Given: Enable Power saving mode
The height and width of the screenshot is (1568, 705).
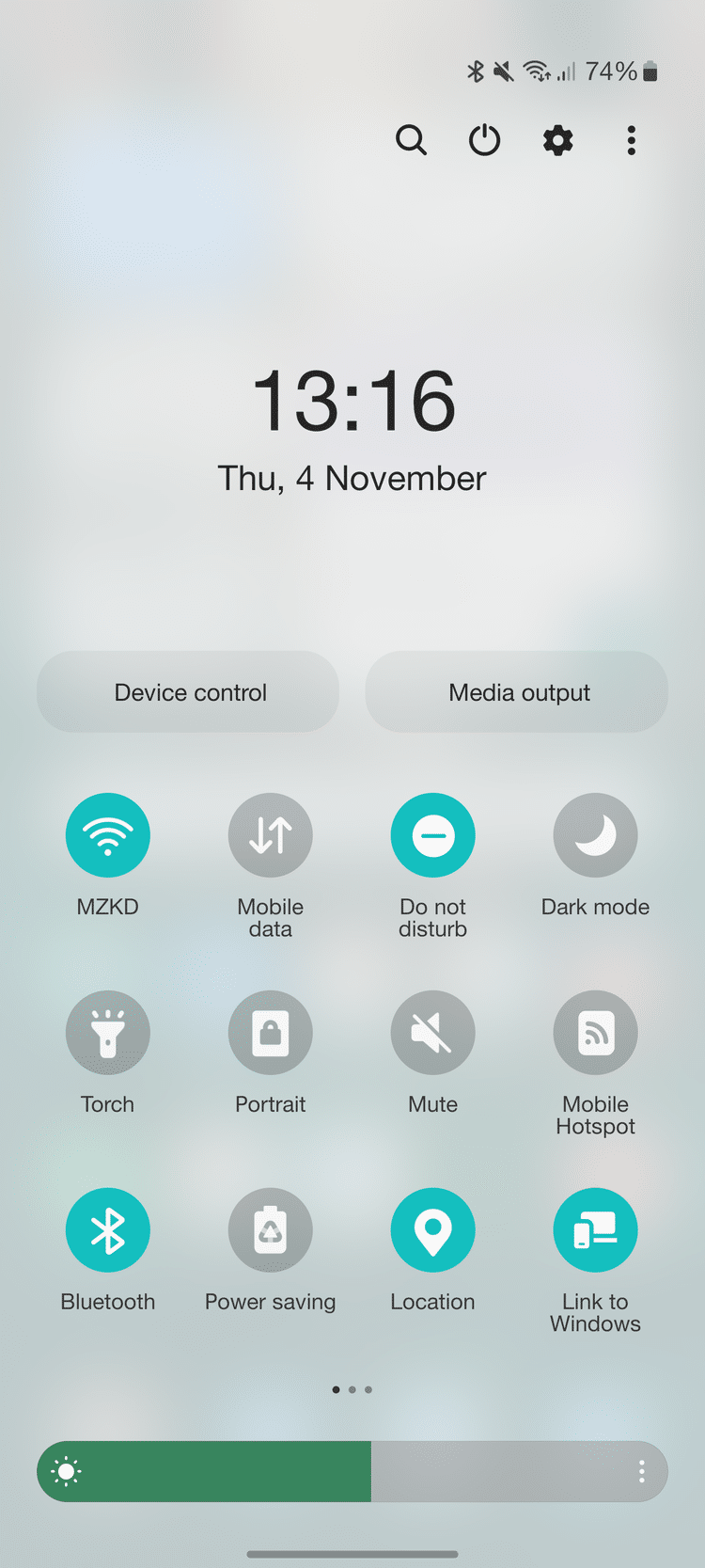Looking at the screenshot, I should 271,1230.
